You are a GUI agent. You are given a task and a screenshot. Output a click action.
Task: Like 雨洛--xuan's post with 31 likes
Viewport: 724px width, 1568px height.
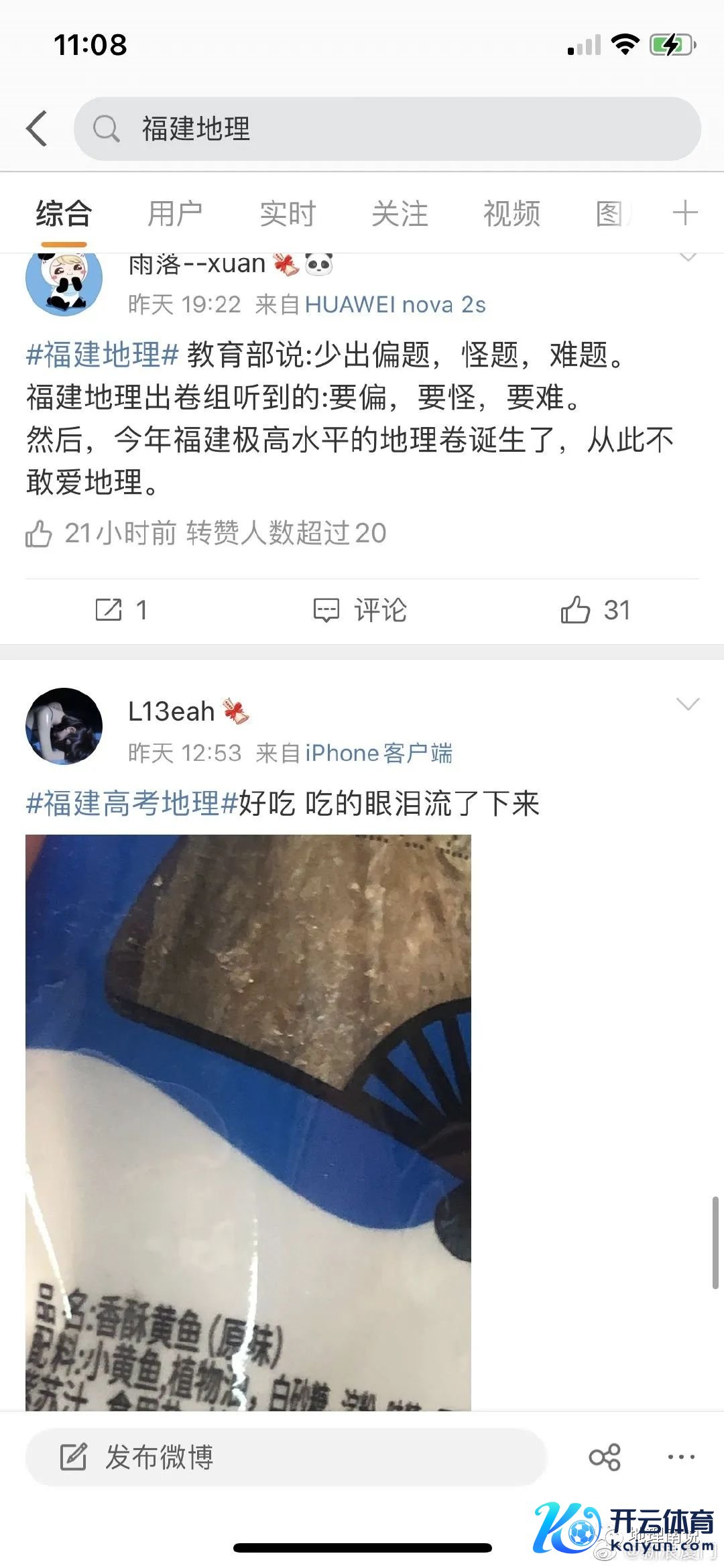[595, 610]
